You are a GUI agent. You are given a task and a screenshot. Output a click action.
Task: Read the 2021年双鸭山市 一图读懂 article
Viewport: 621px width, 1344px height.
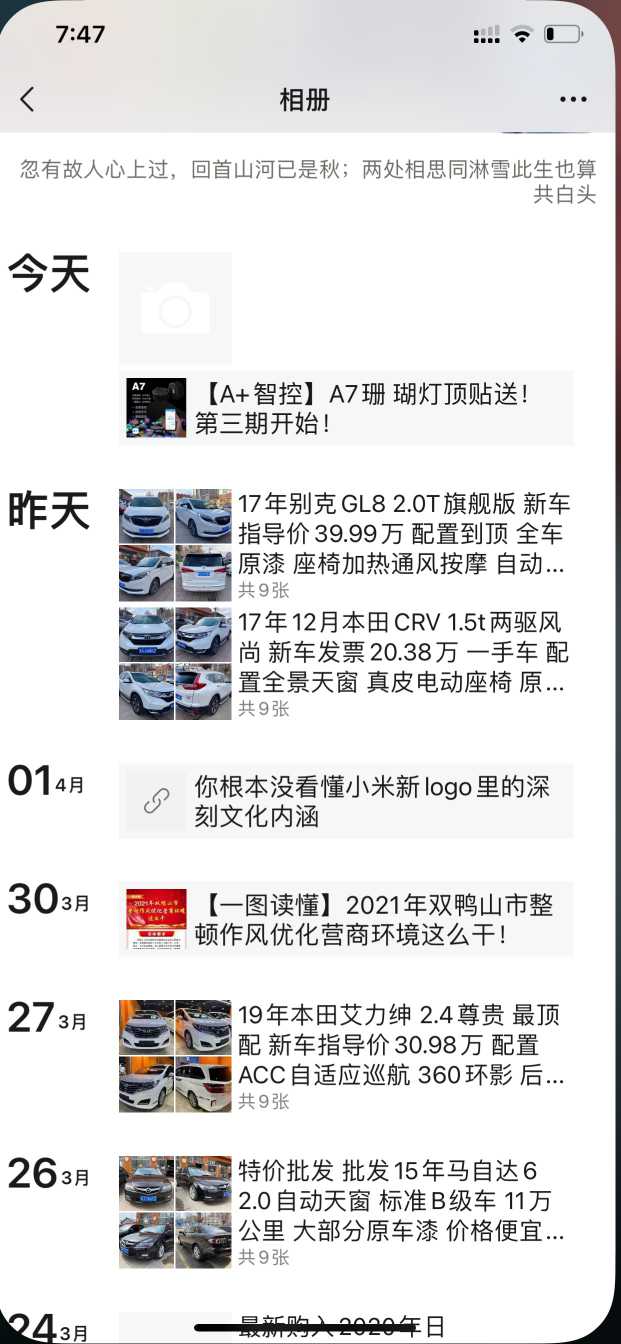(346, 920)
